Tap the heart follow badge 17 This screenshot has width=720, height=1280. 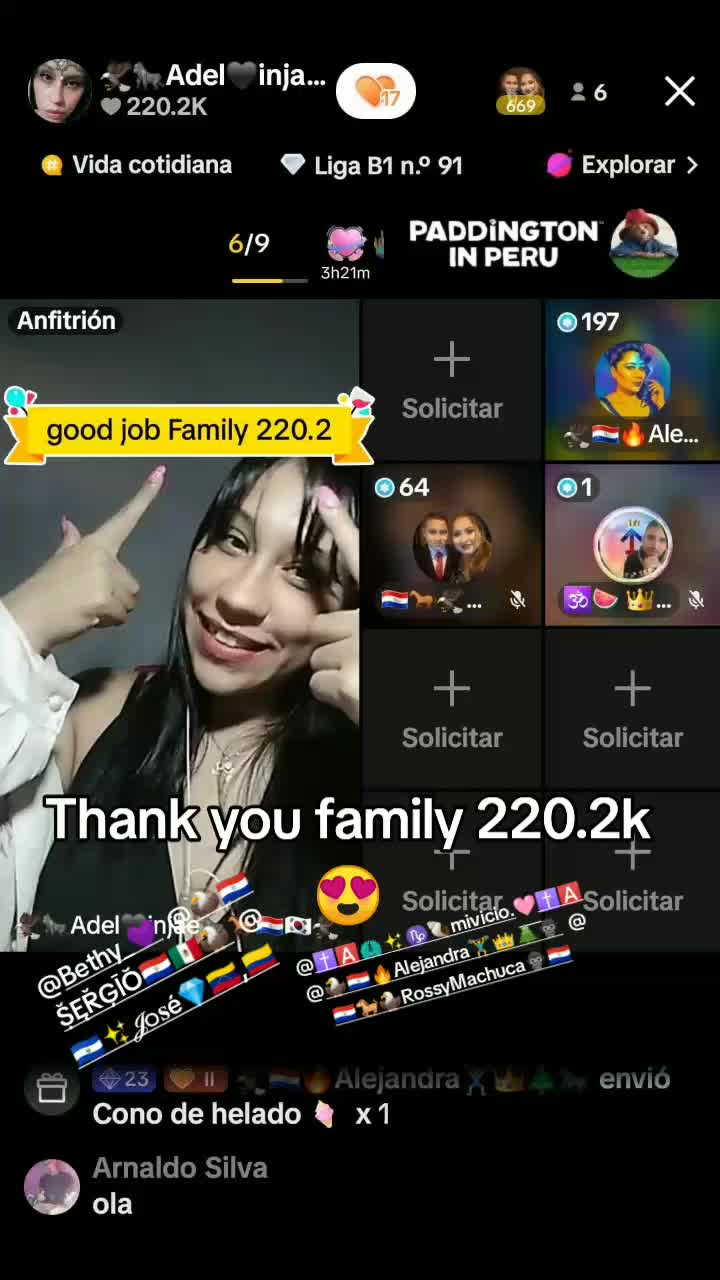coord(376,92)
